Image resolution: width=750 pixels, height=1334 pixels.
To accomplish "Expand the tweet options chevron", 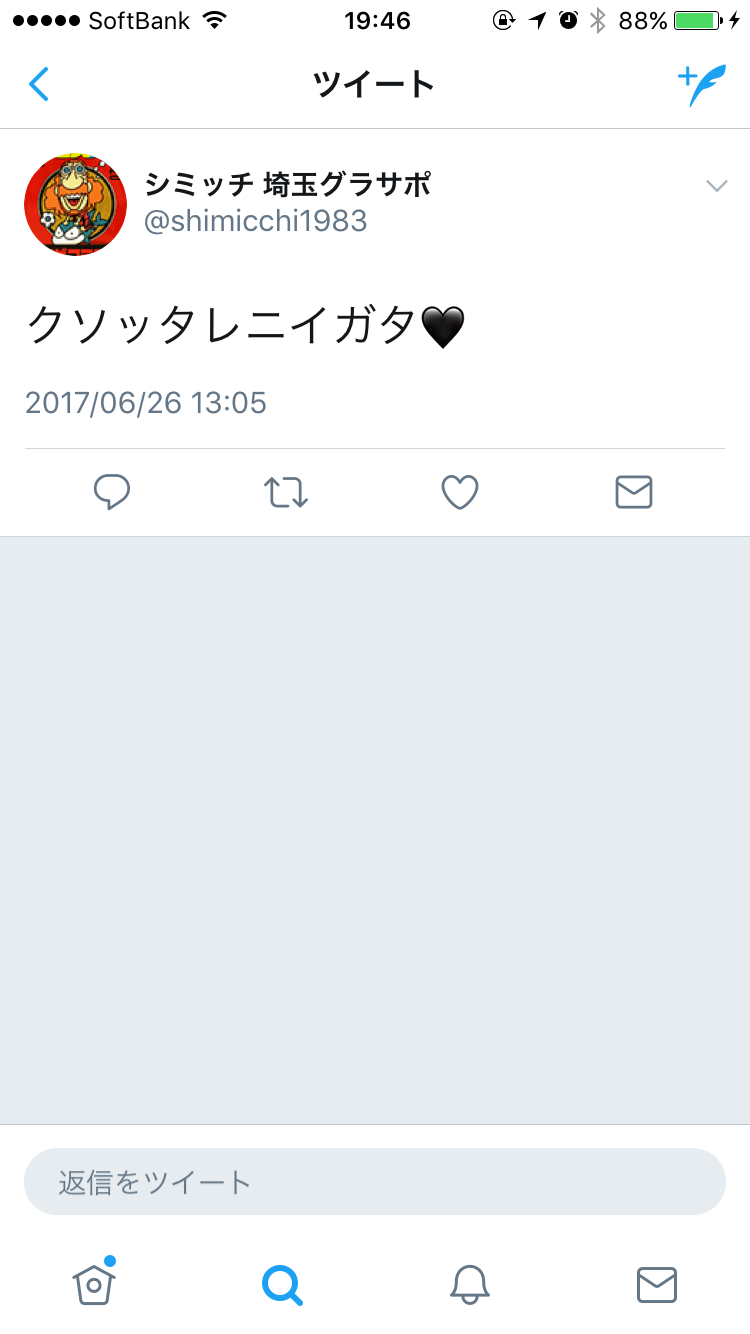I will coord(716,186).
